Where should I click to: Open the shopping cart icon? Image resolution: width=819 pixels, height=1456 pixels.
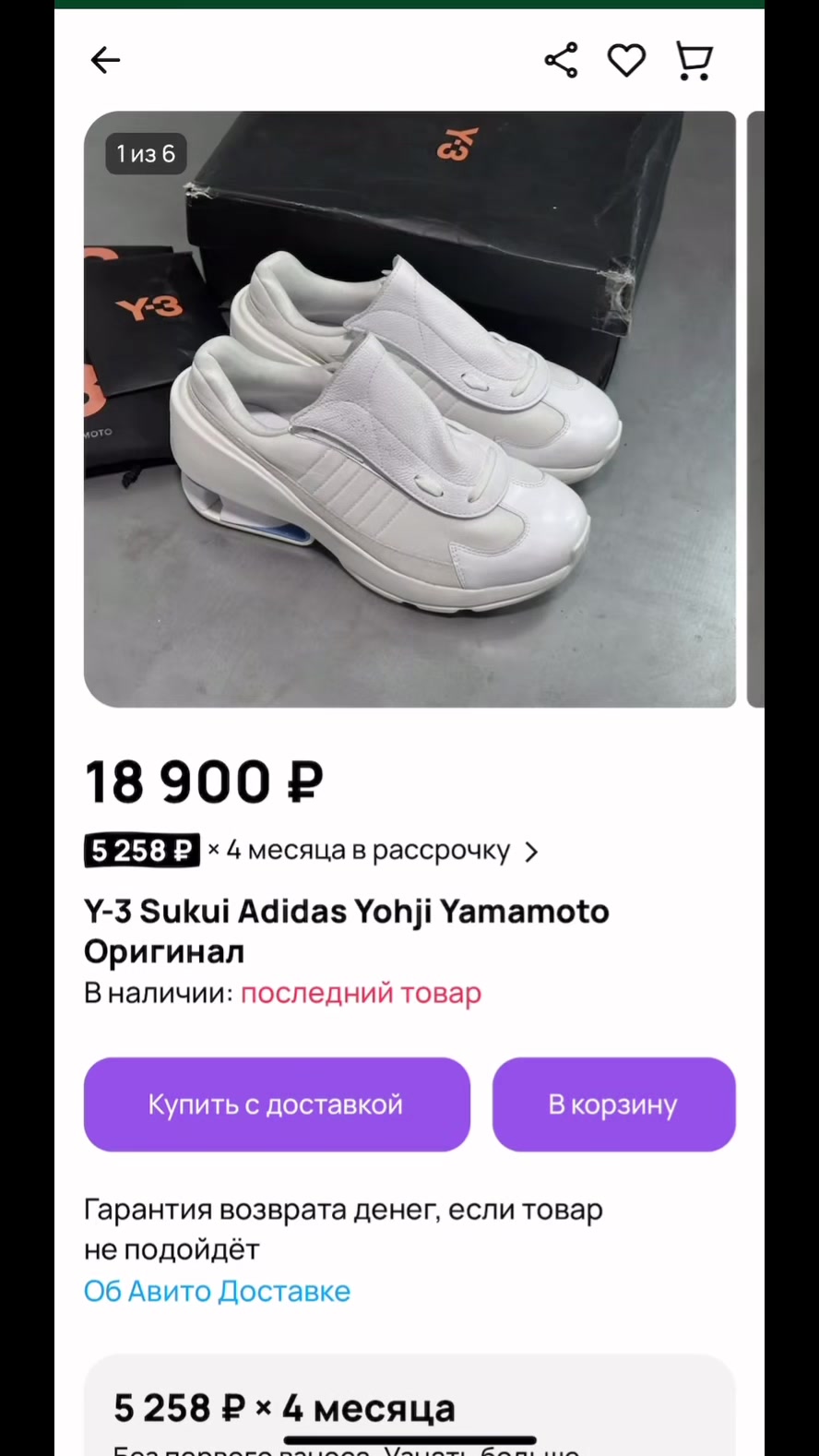tap(694, 61)
